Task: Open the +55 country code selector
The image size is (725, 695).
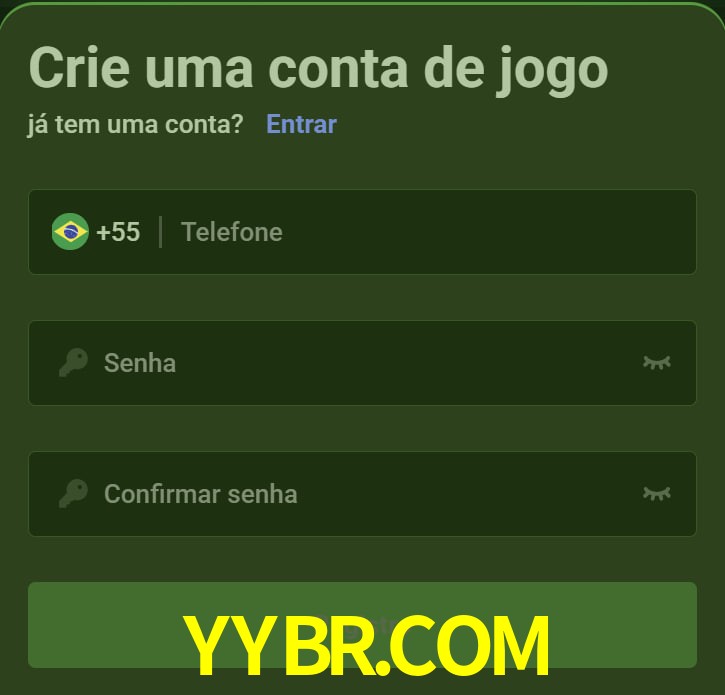Action: [97, 232]
